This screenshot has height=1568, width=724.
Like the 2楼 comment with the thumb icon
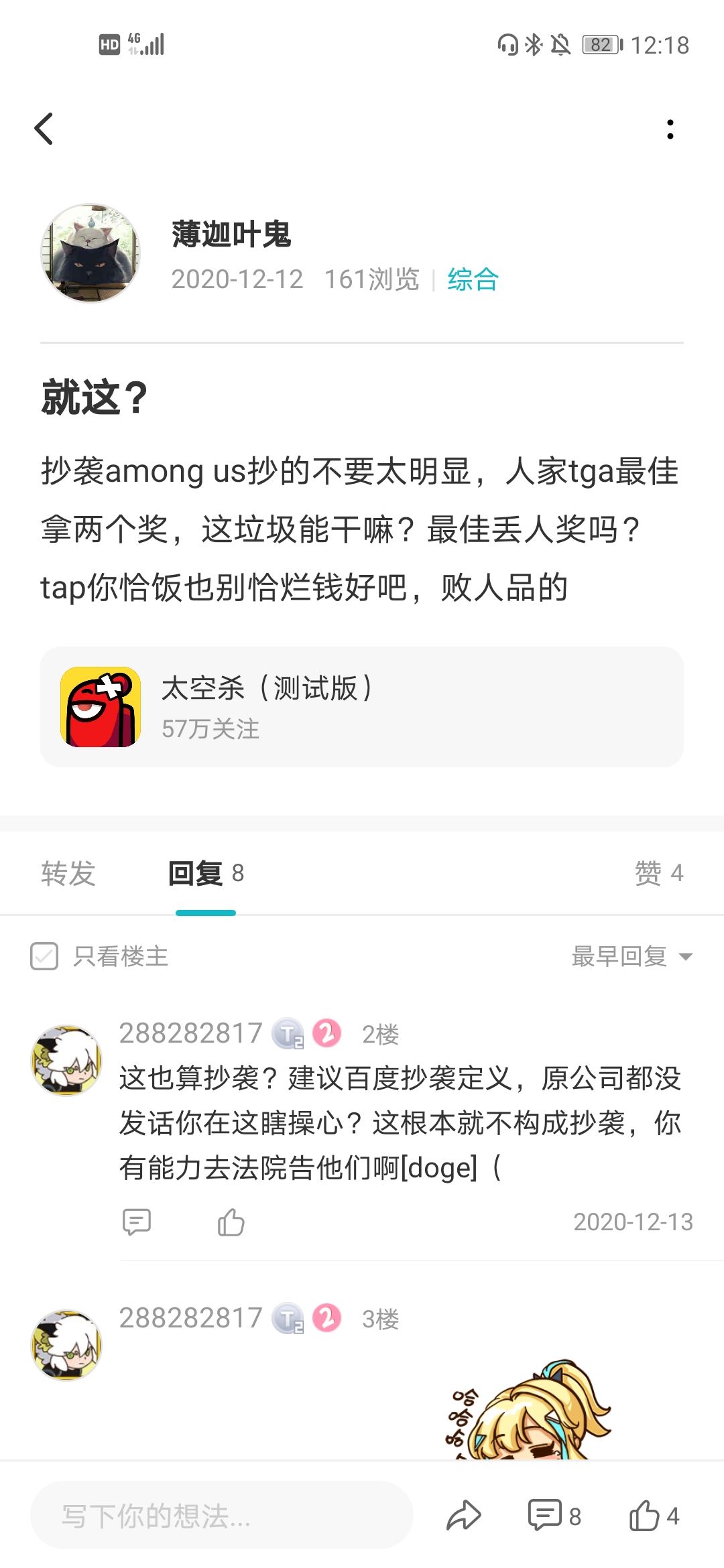pyautogui.click(x=231, y=1222)
